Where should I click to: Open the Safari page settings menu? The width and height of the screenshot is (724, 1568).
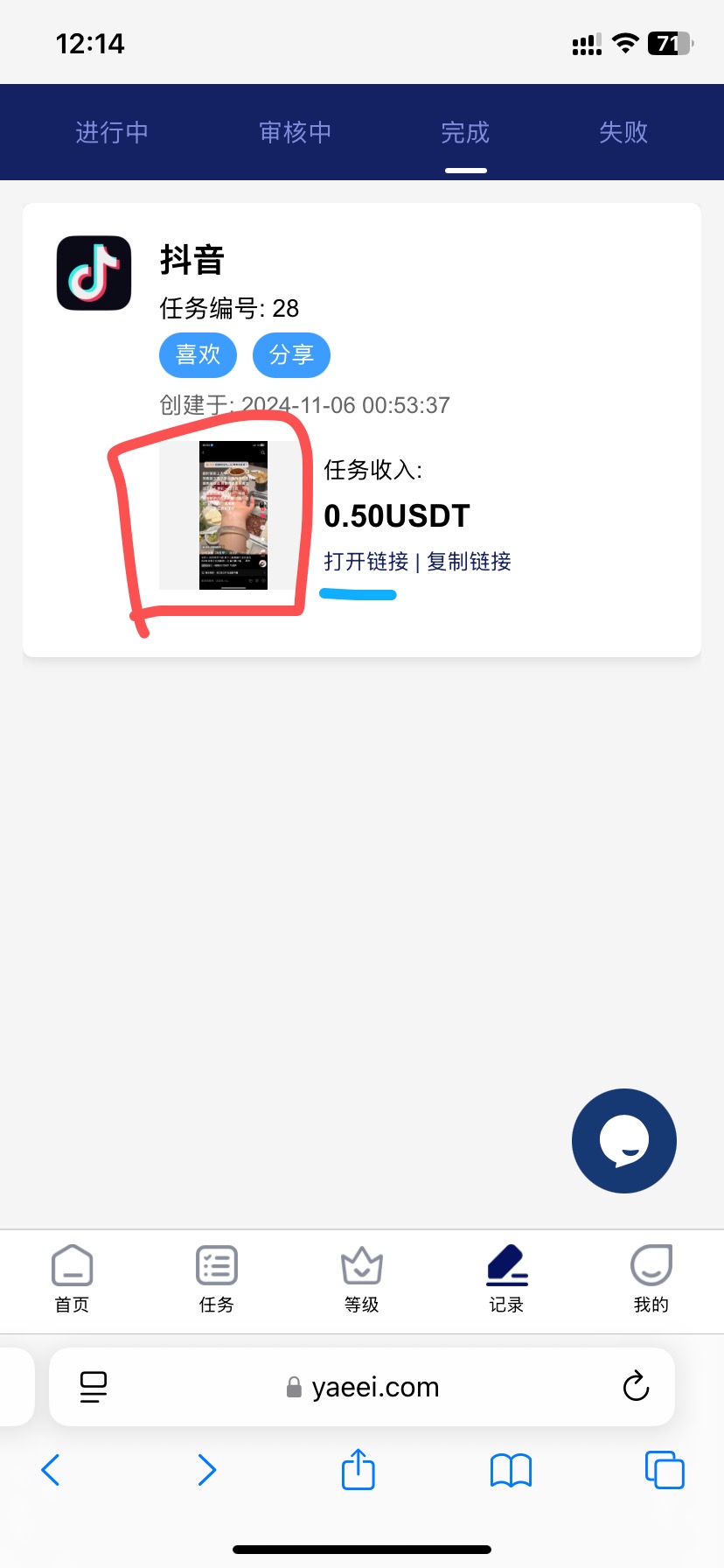click(x=94, y=1387)
